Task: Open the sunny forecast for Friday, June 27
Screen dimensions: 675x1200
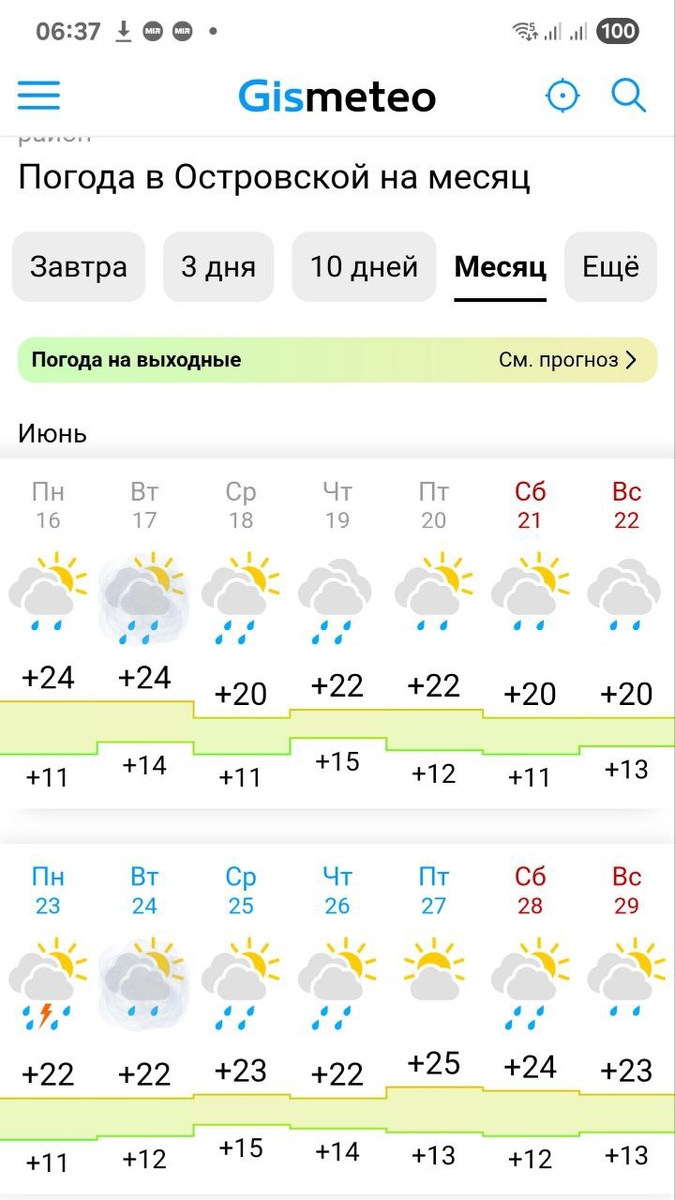Action: click(434, 1015)
